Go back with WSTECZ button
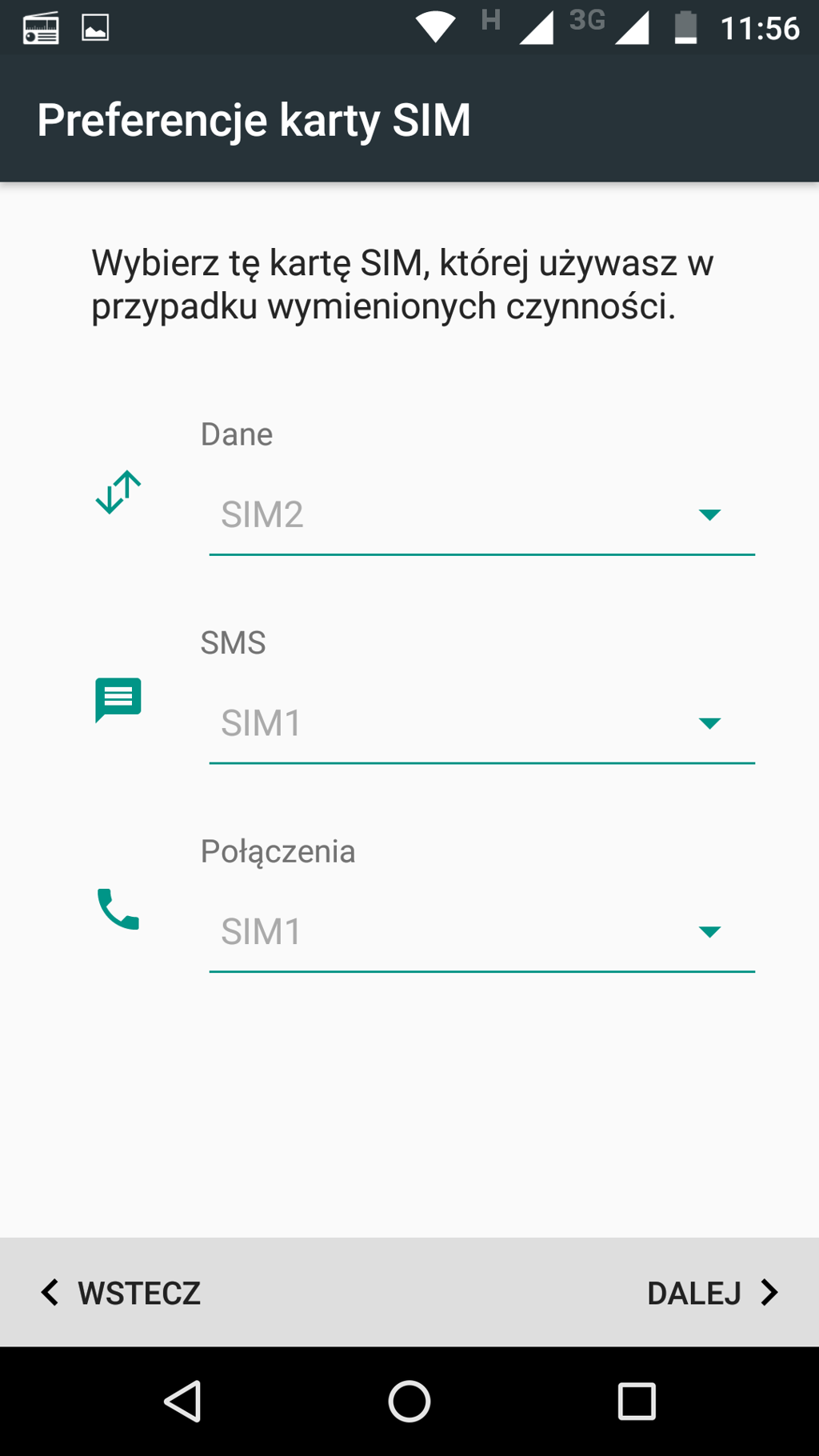This screenshot has height=1456, width=819. (122, 1293)
